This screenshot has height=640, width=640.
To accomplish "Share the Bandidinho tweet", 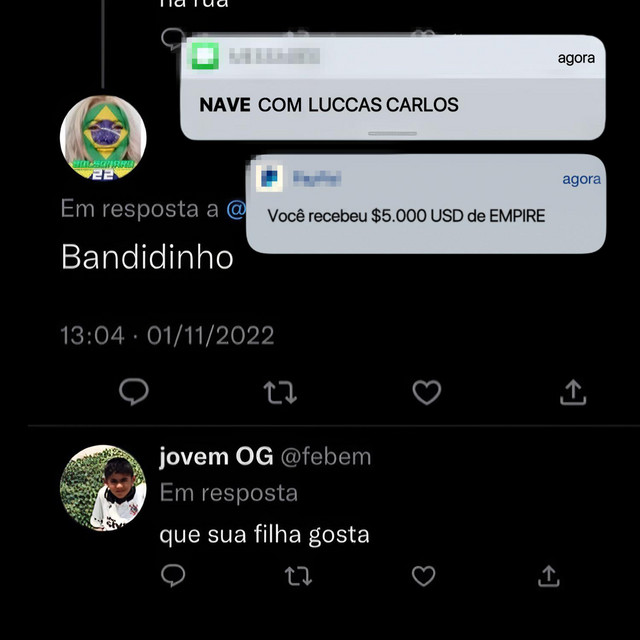I will pos(573,392).
